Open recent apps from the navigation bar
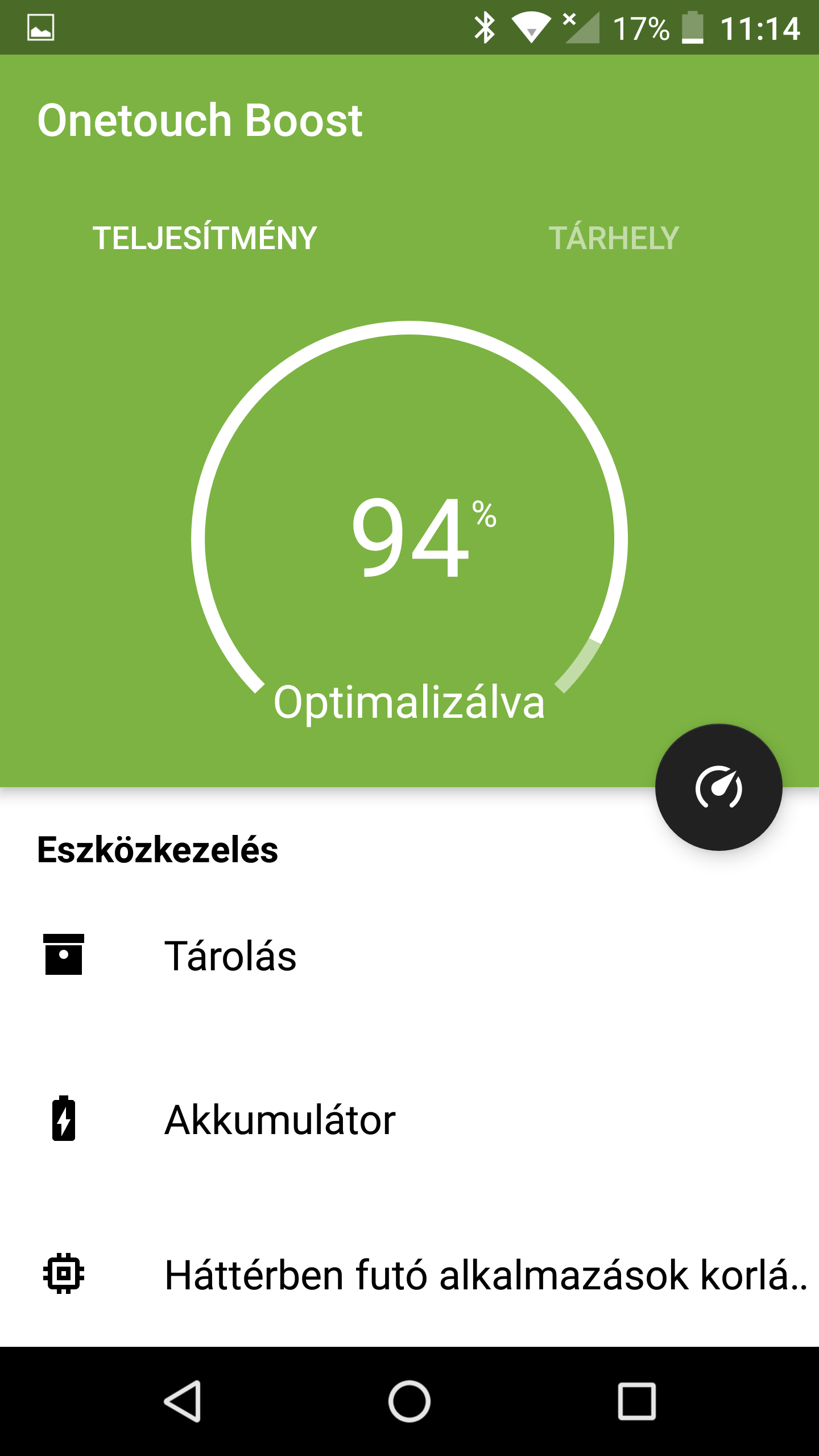Image resolution: width=819 pixels, height=1456 pixels. pos(637,1401)
